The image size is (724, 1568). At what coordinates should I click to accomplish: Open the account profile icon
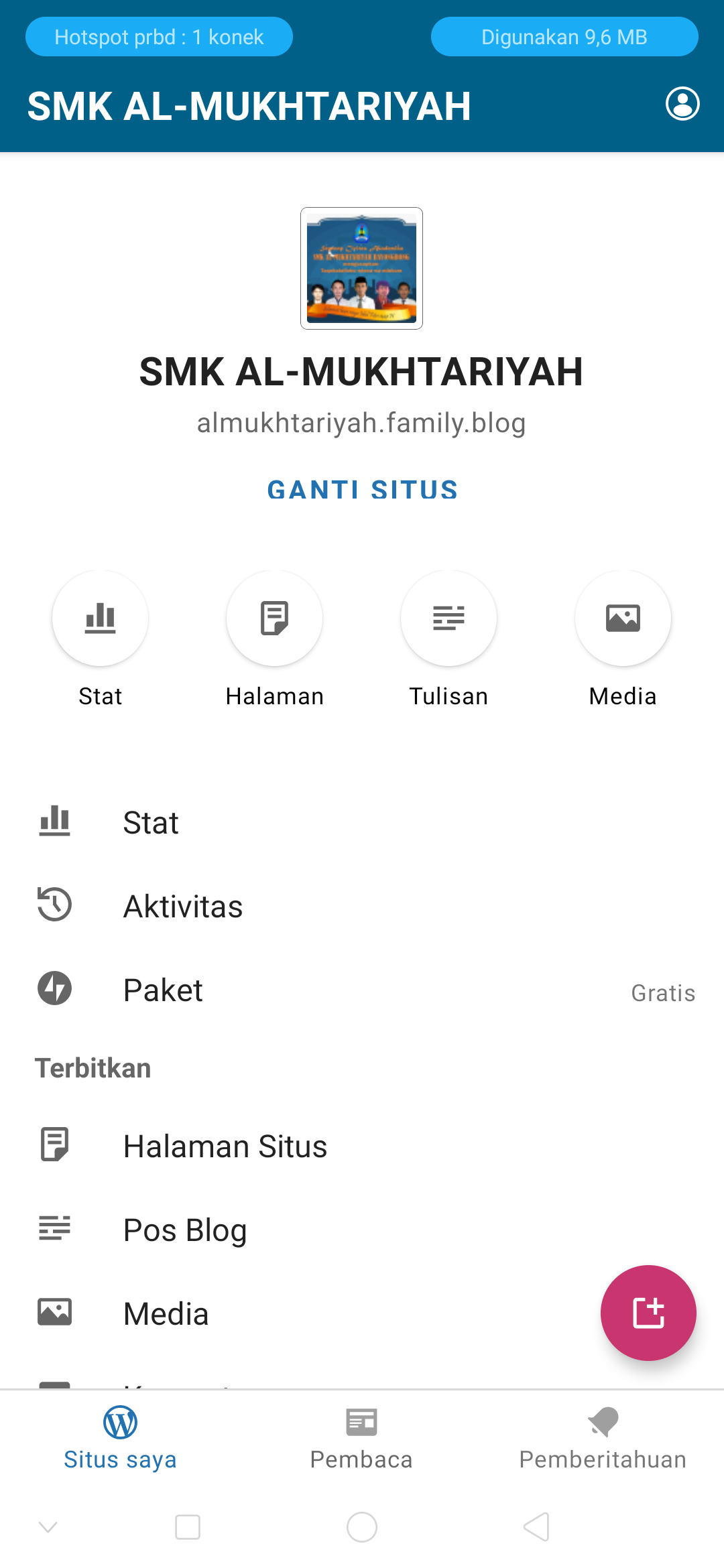[682, 104]
